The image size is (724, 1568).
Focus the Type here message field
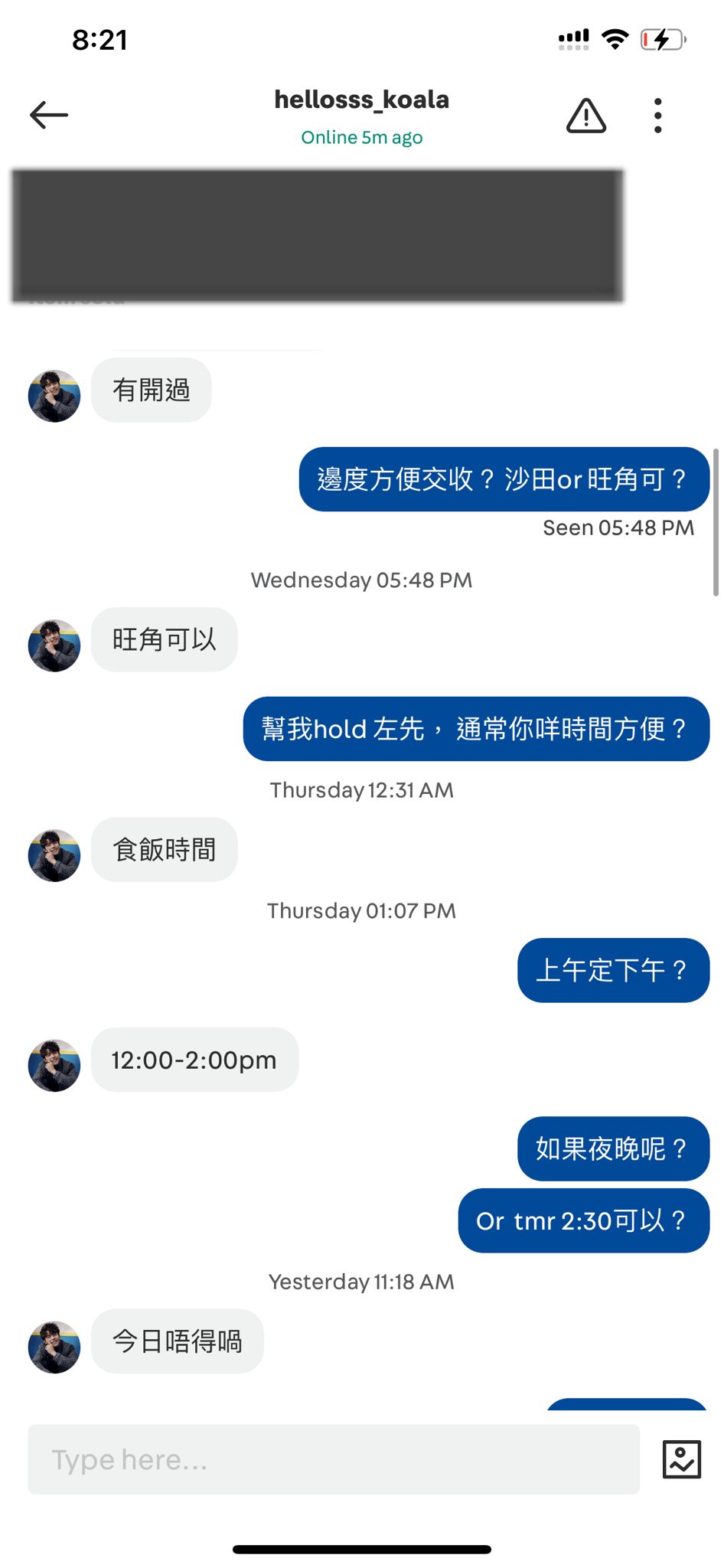[x=334, y=1459]
